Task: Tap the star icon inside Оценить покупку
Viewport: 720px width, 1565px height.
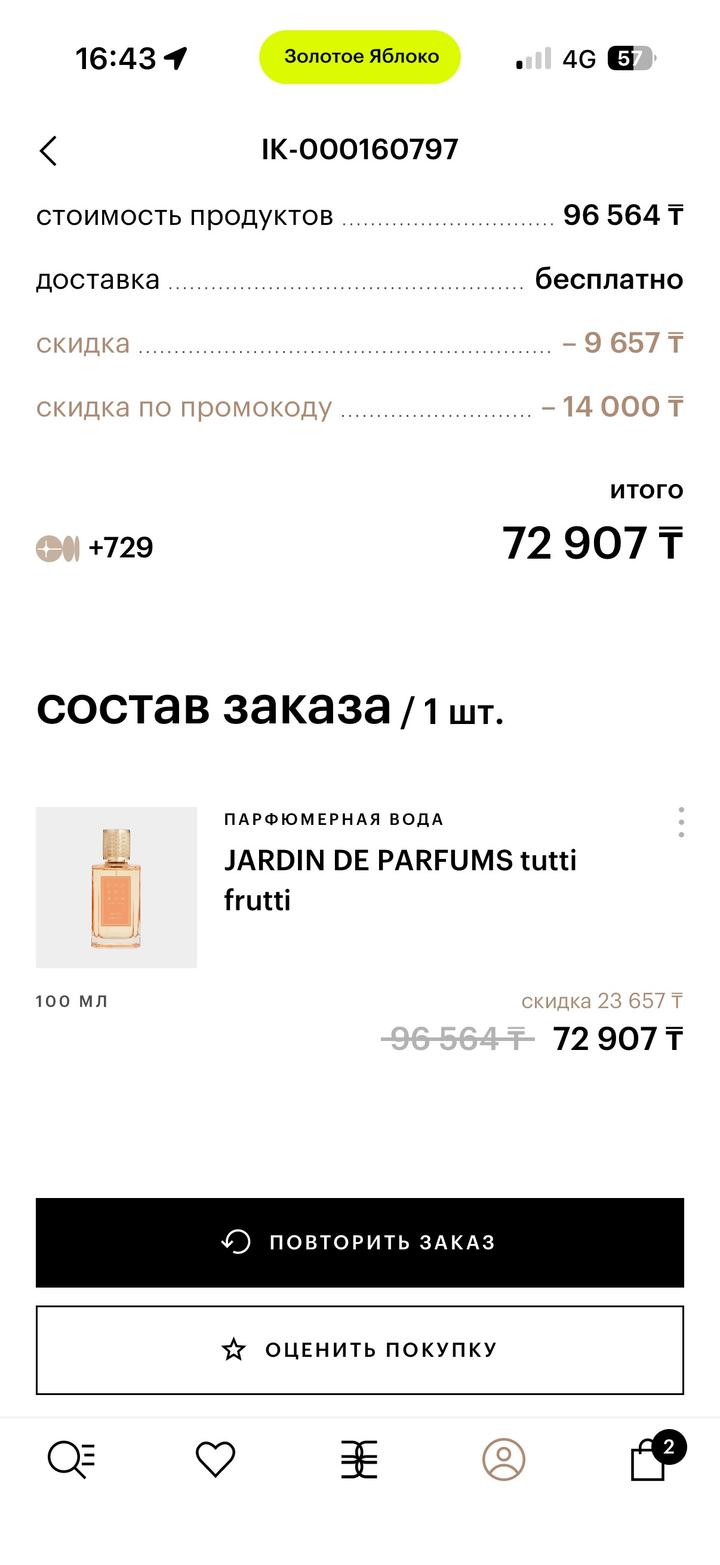Action: click(x=233, y=1349)
